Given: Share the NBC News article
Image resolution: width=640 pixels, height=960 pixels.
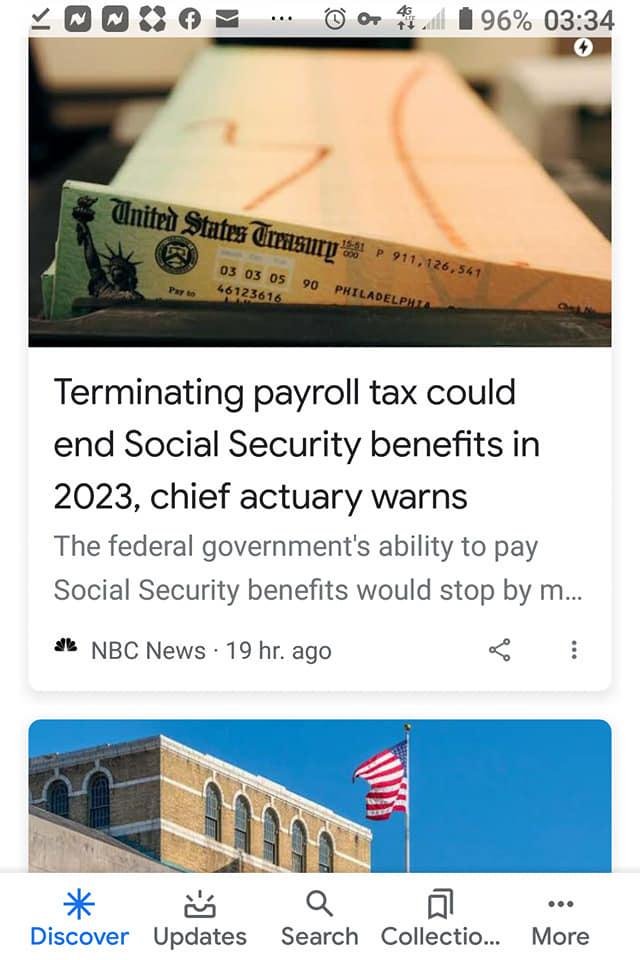Looking at the screenshot, I should [499, 650].
